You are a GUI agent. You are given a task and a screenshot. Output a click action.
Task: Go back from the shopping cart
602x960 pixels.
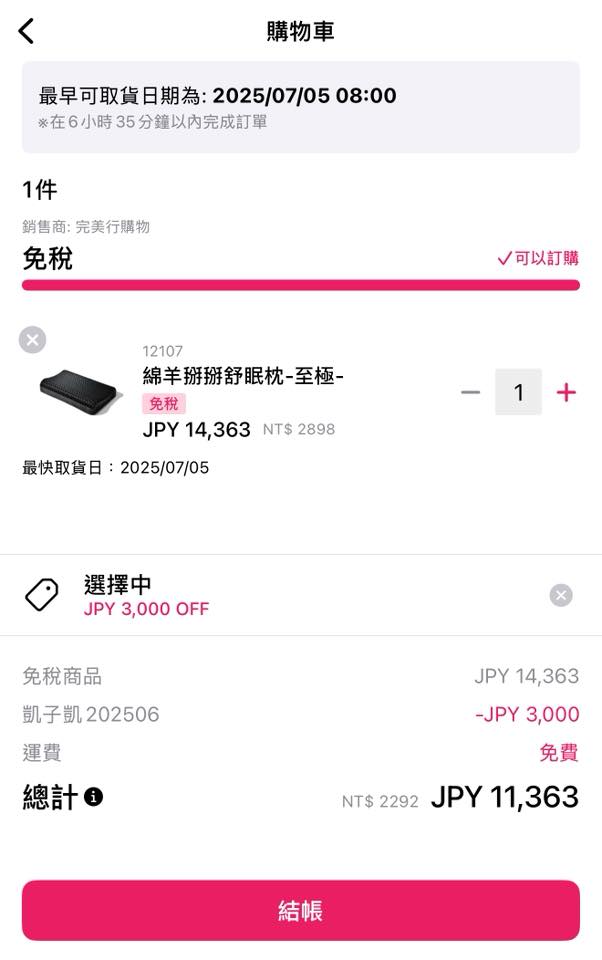coord(27,31)
